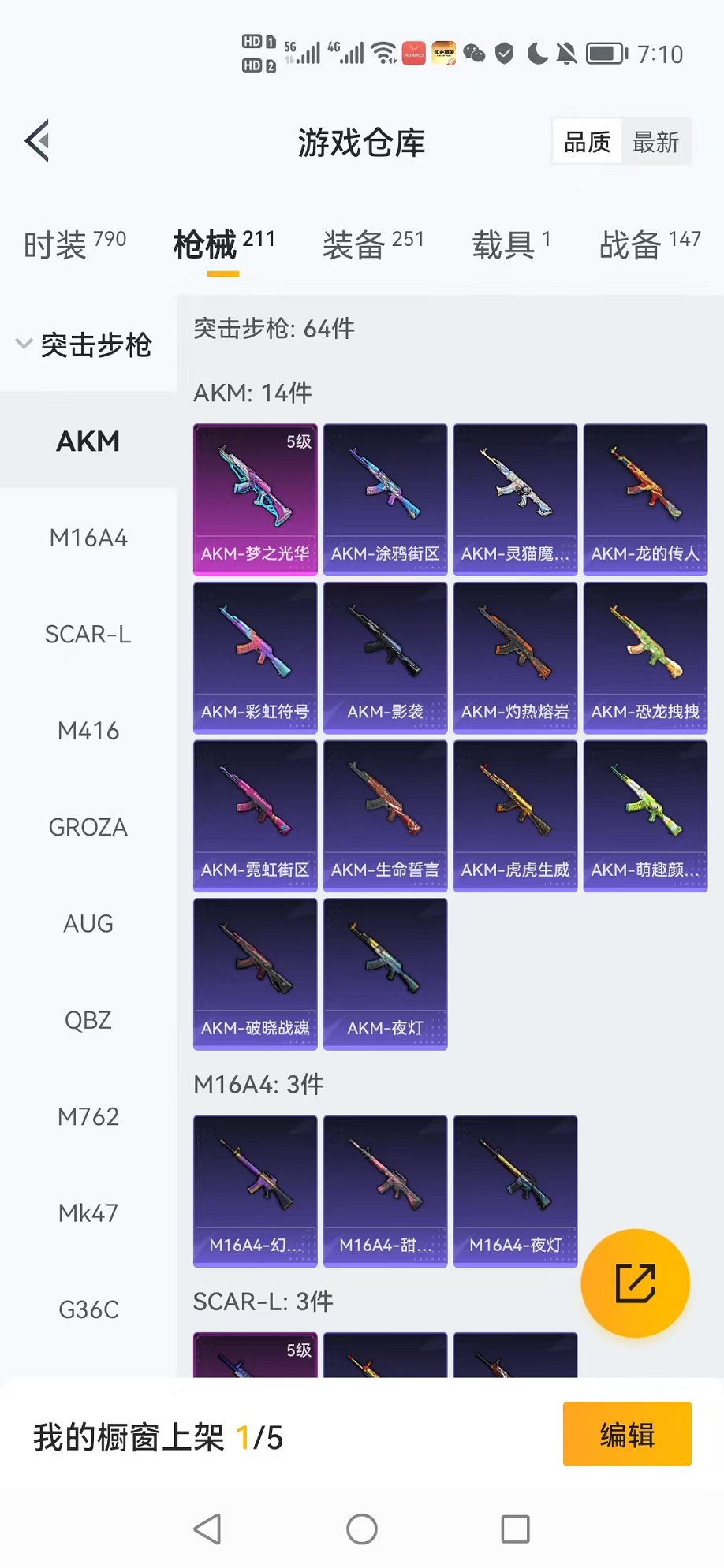Open the AKM-梦之光华 skin
724x1568 pixels.
(256, 499)
